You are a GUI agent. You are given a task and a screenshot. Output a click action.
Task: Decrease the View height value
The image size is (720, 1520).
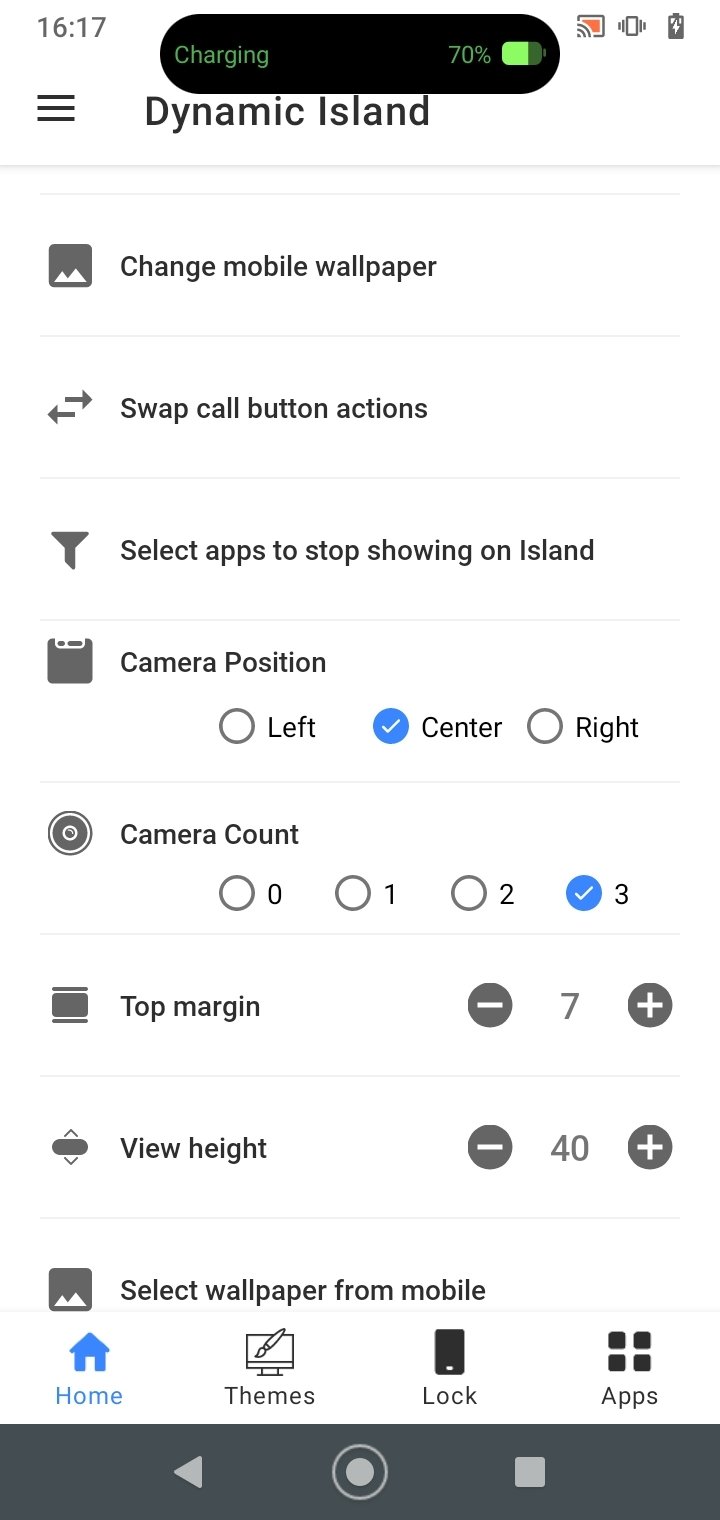click(x=490, y=1148)
